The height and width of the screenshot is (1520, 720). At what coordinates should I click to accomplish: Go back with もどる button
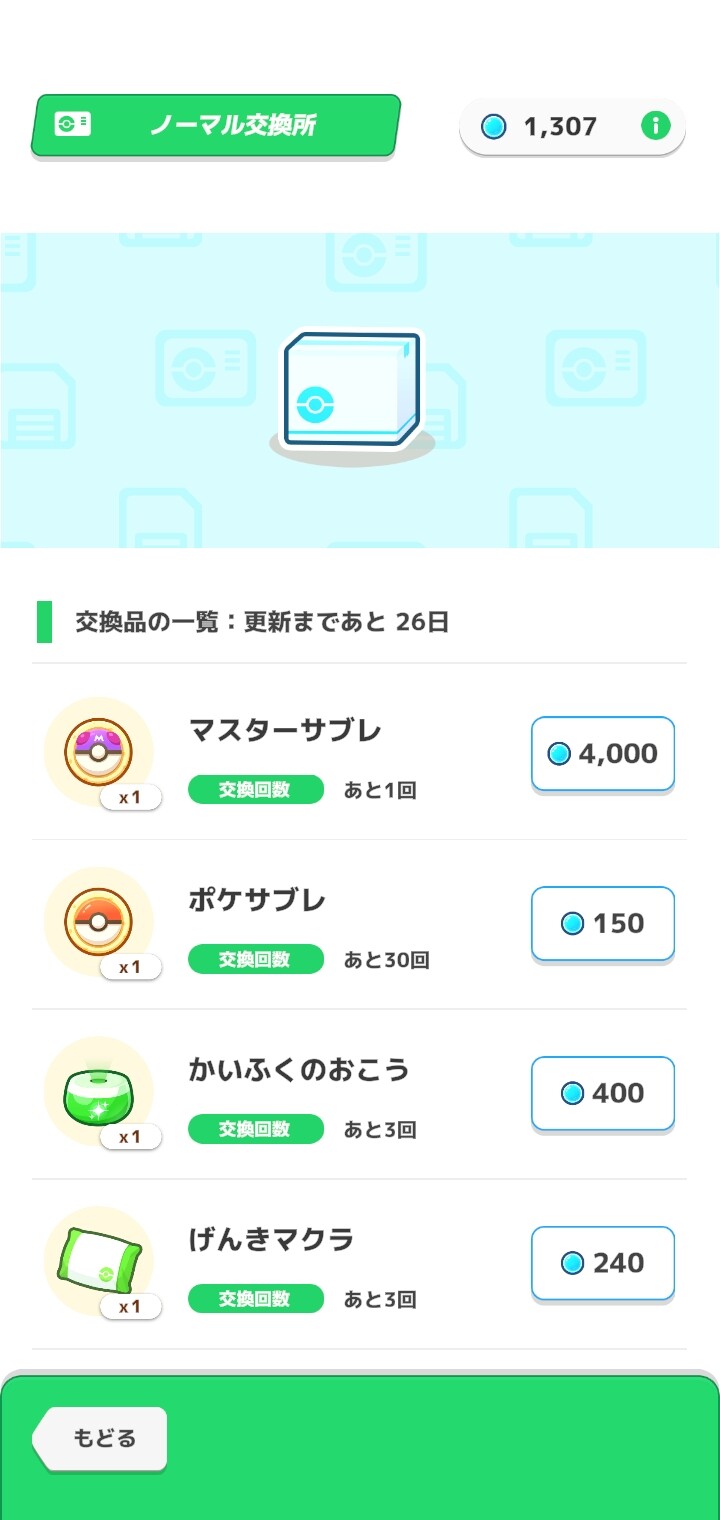(101, 1439)
